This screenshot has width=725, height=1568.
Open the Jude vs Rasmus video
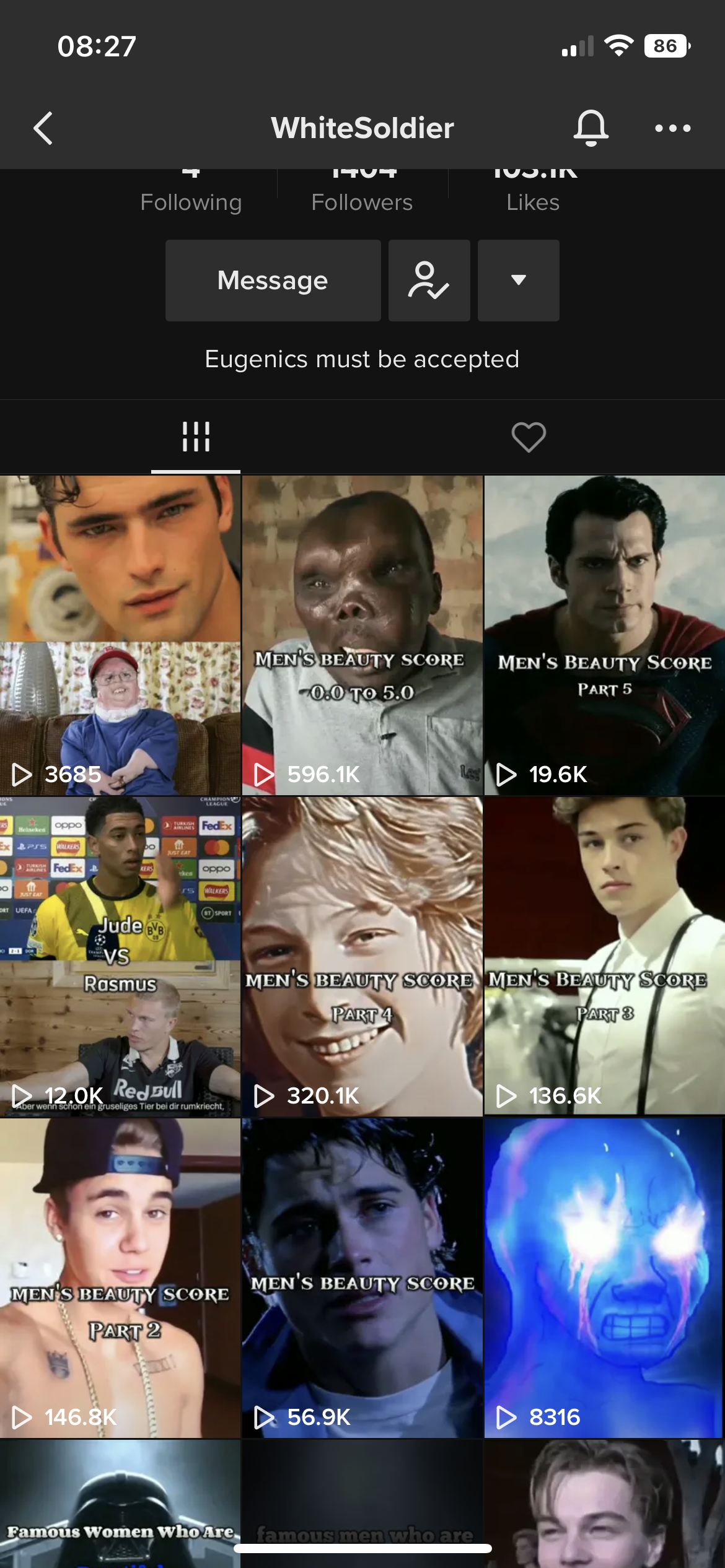pyautogui.click(x=120, y=957)
